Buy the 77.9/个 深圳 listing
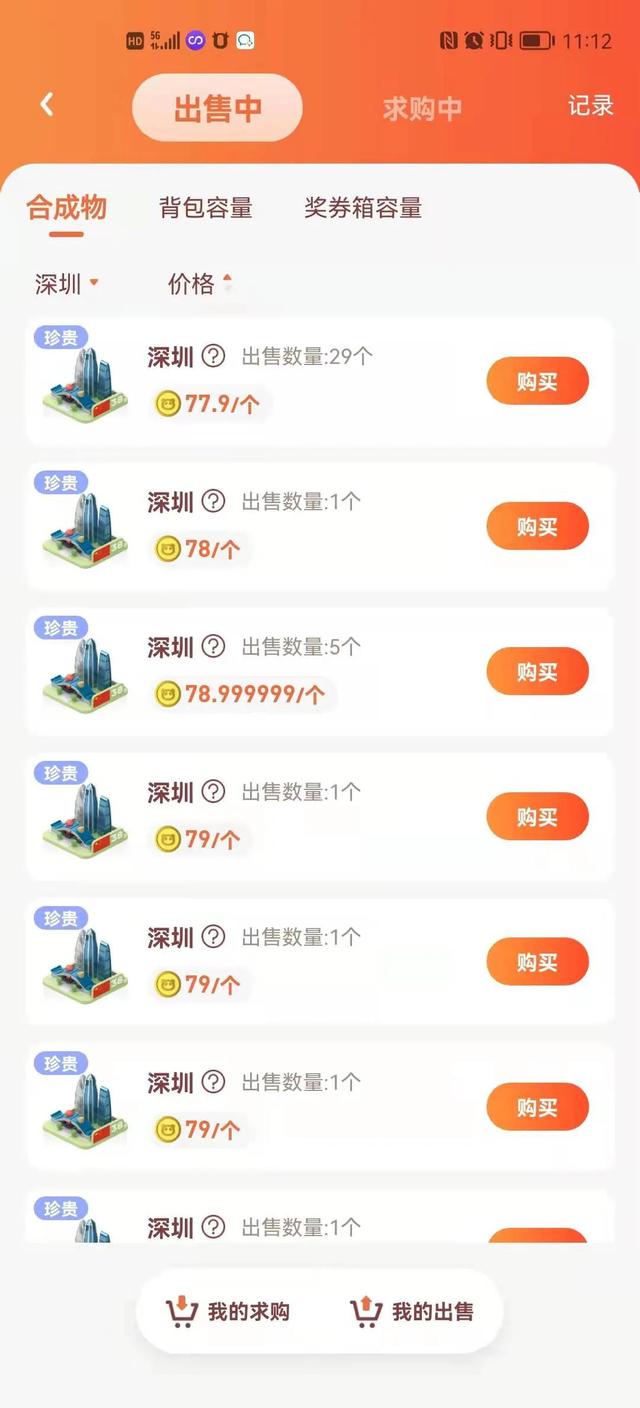The width and height of the screenshot is (640, 1408). tap(537, 381)
